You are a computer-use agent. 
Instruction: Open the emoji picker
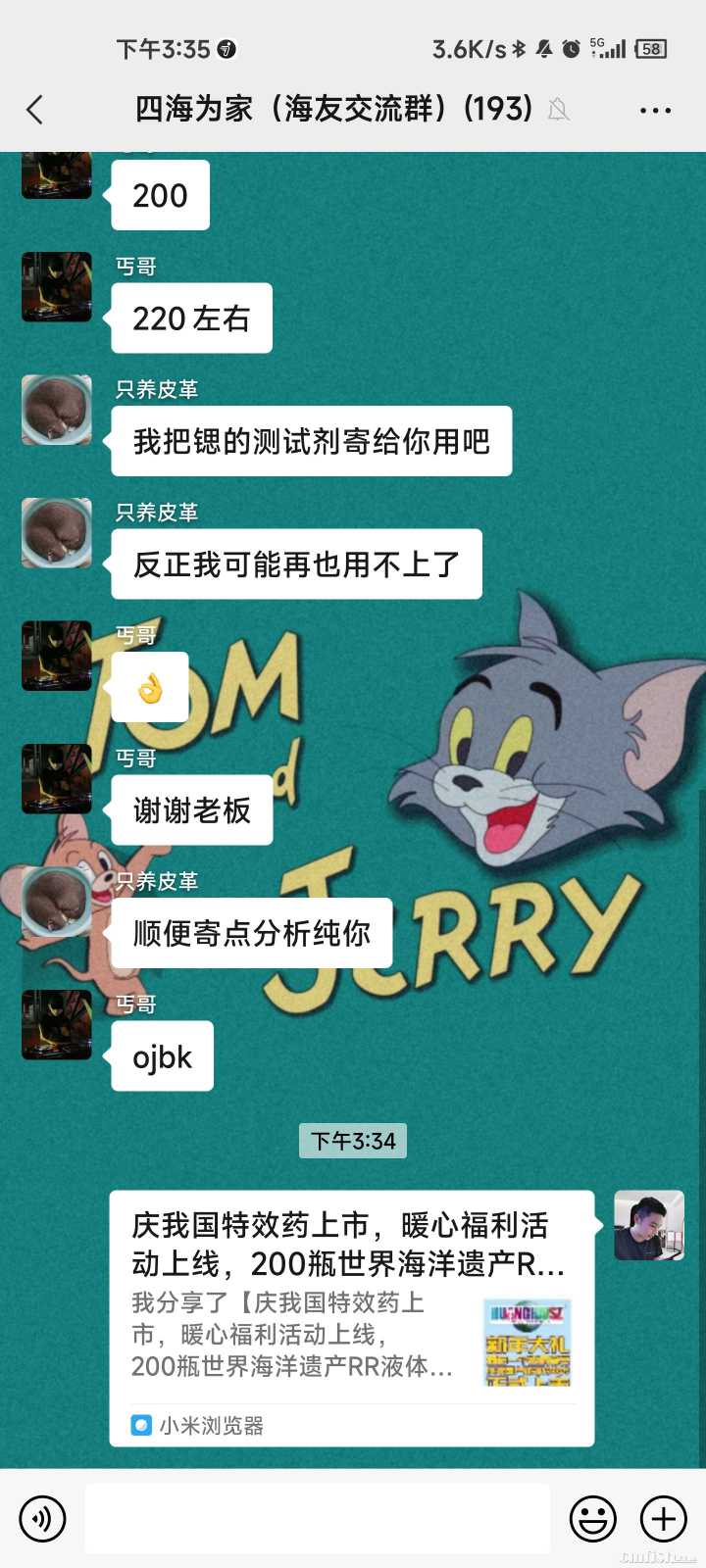[593, 1519]
